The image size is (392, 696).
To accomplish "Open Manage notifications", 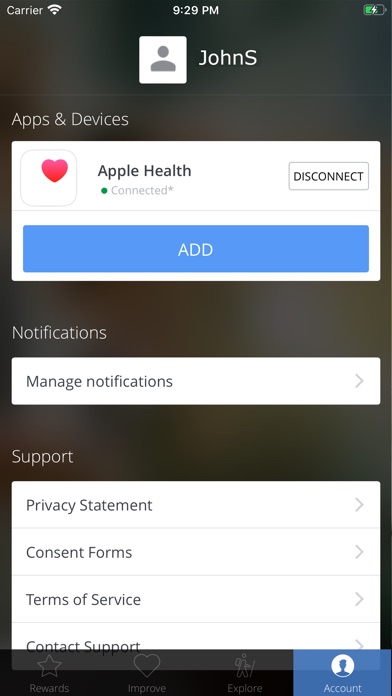I will point(196,381).
